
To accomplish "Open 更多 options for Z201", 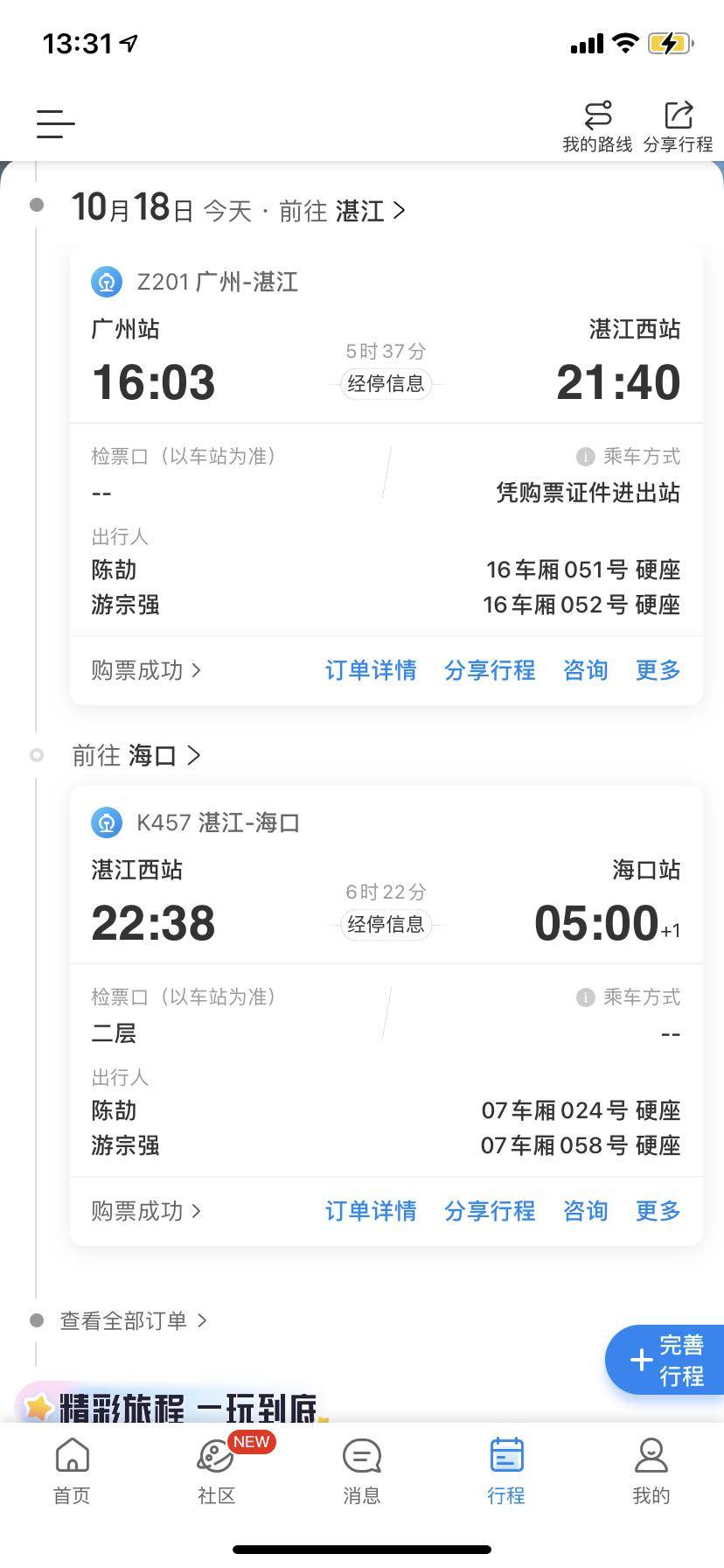I will (658, 670).
